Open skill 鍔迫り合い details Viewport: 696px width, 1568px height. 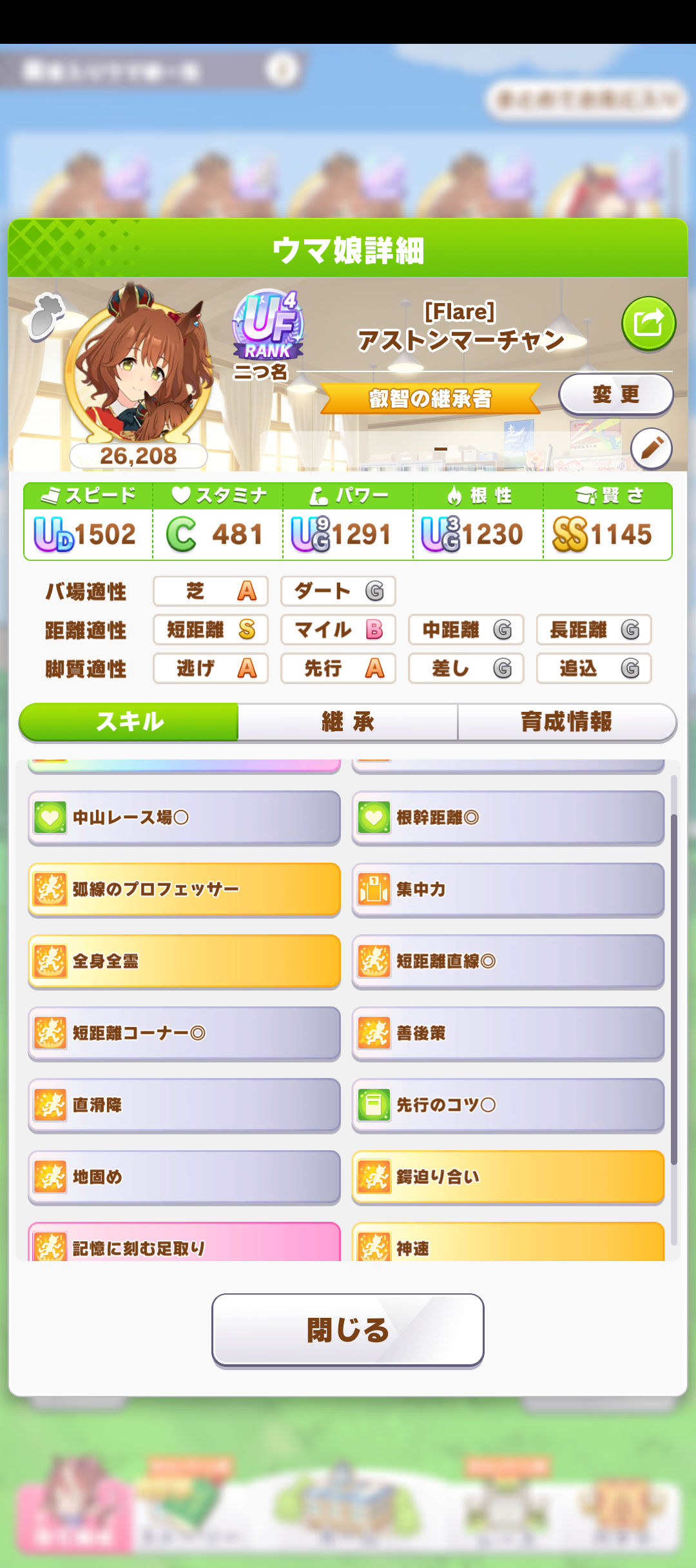click(x=508, y=1177)
